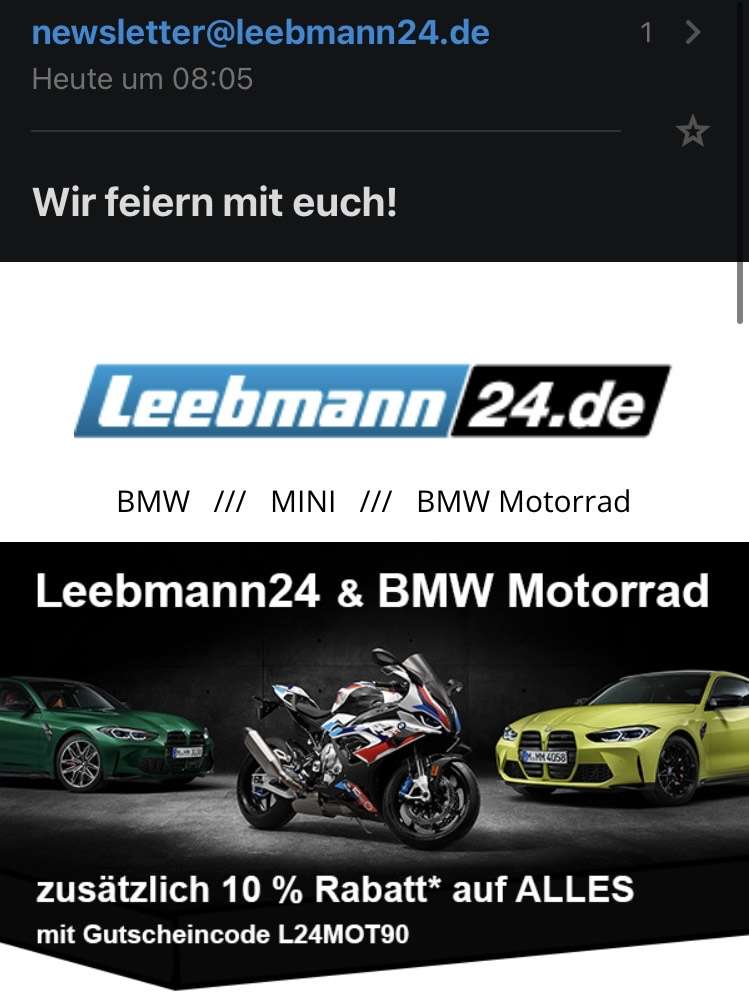Open the BMW Motorrad category link

pos(523,501)
